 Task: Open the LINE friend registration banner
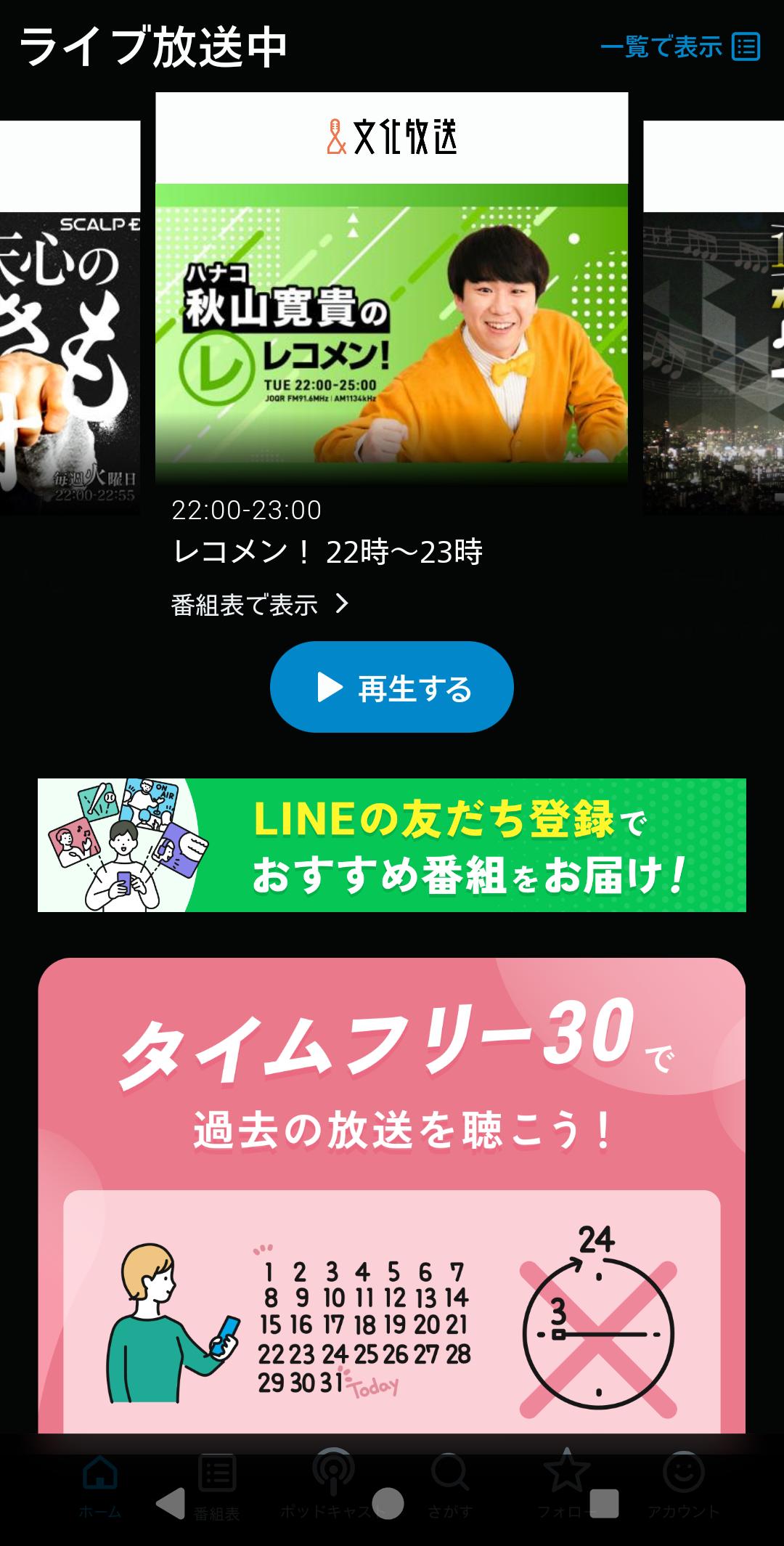[x=391, y=845]
